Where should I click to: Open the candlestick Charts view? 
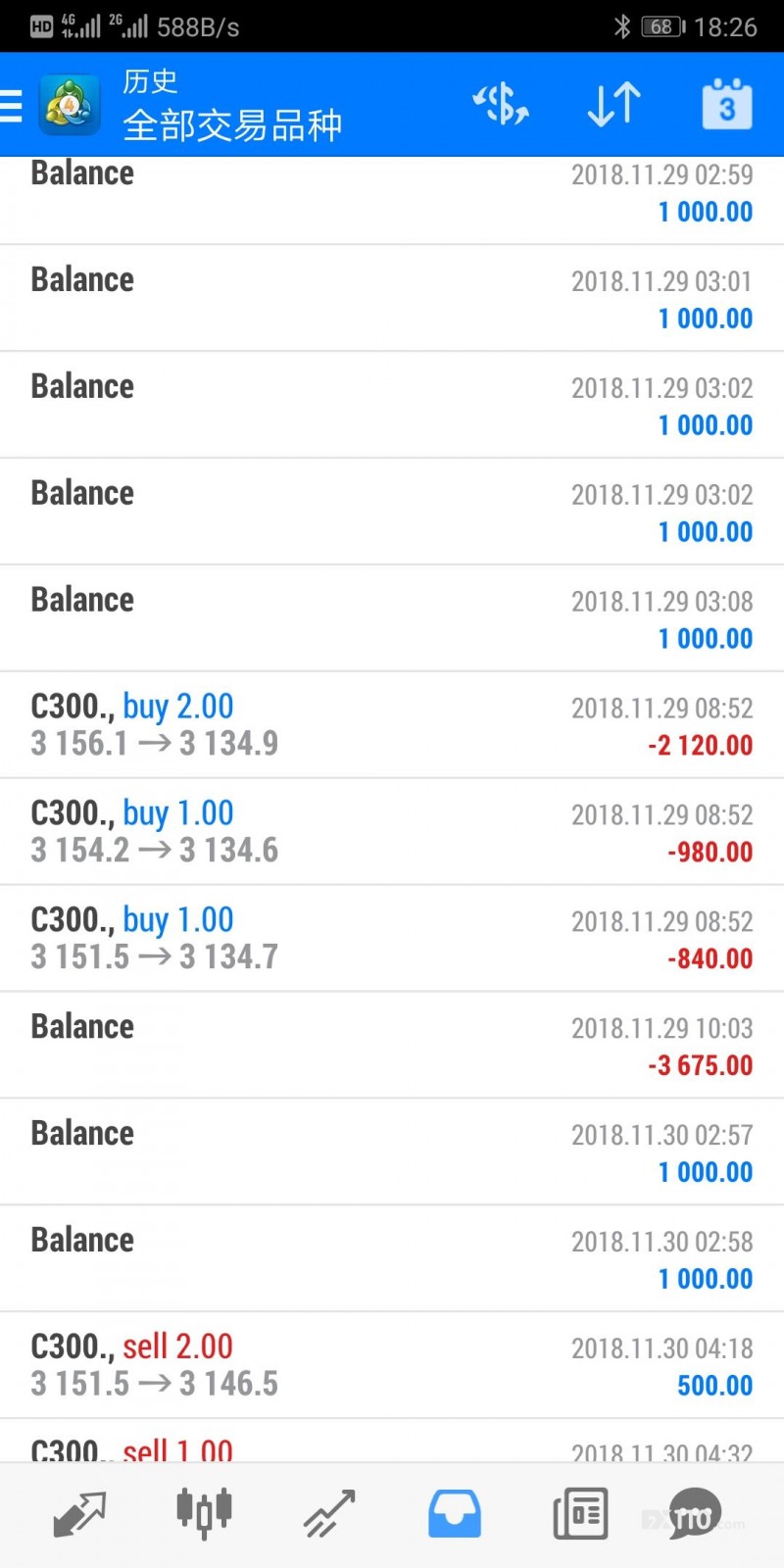point(204,1512)
